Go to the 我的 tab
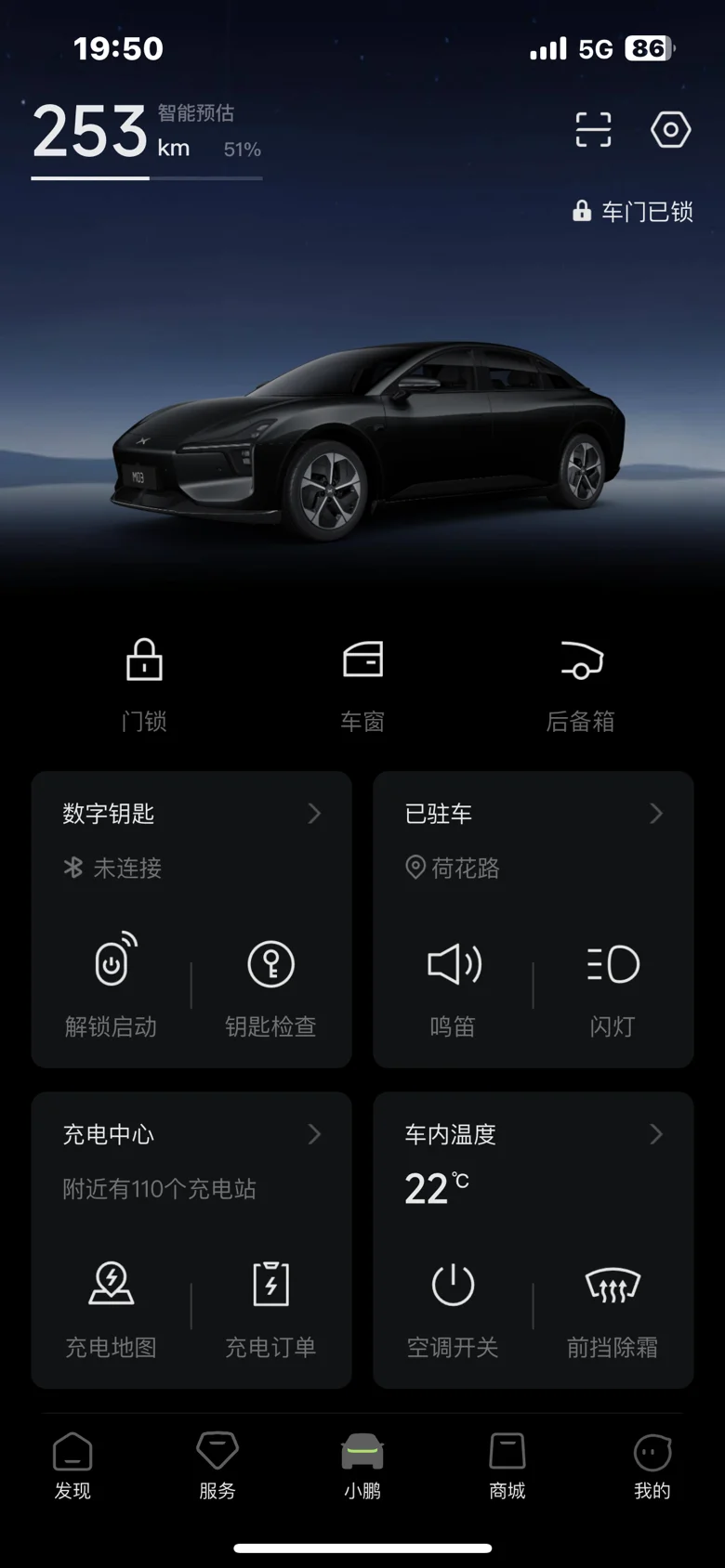725x1568 pixels. pos(652,1466)
